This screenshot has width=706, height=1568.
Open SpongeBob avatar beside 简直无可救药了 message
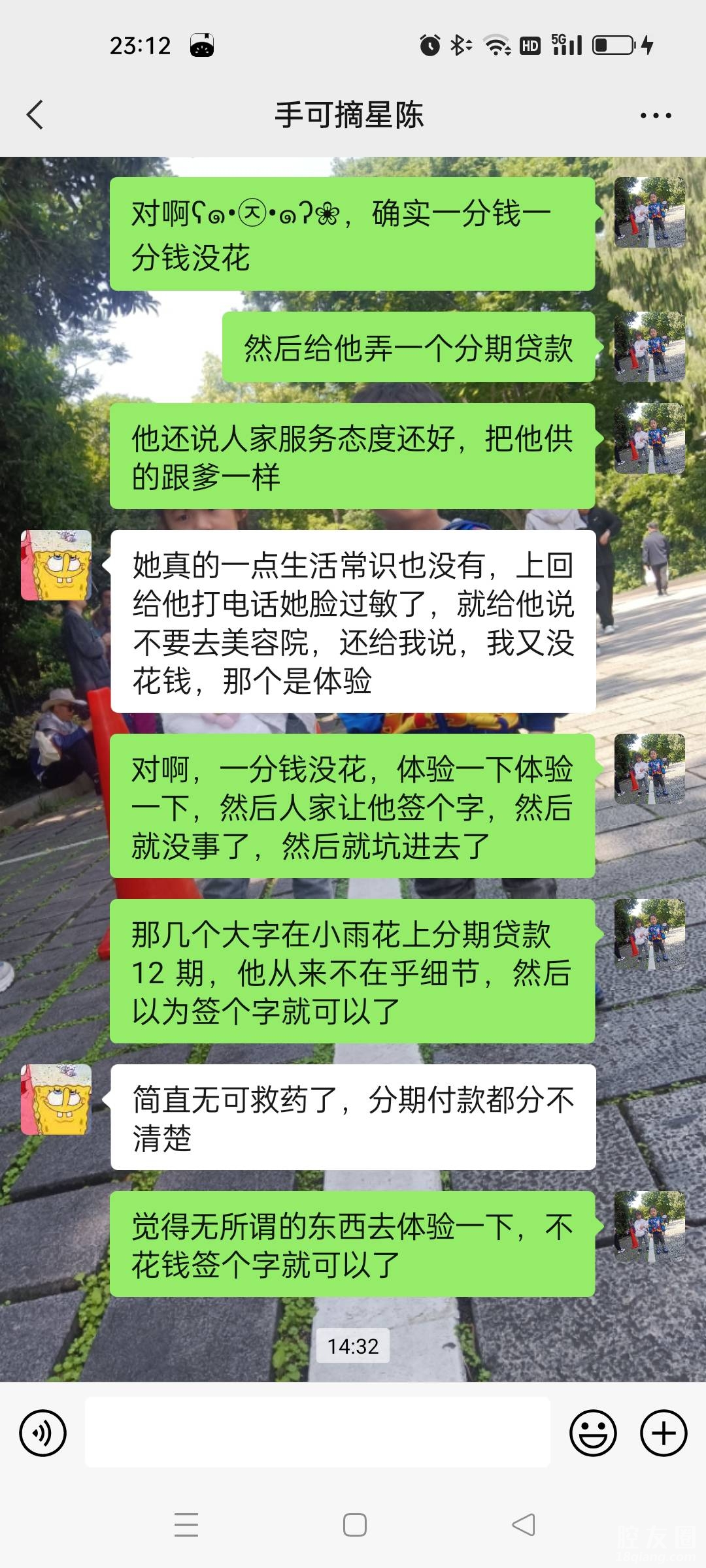[x=56, y=1100]
